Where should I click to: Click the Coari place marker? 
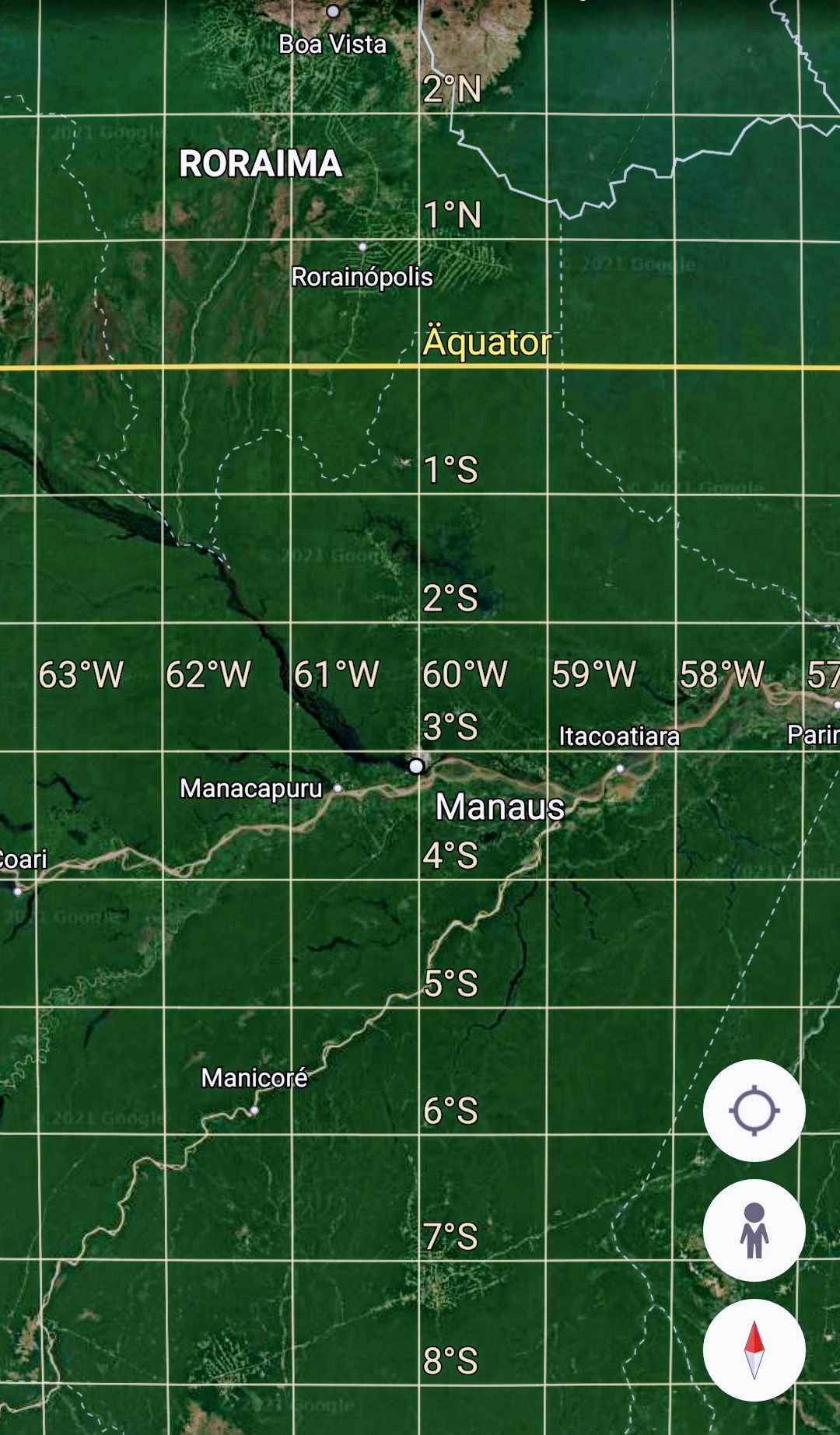point(18,891)
